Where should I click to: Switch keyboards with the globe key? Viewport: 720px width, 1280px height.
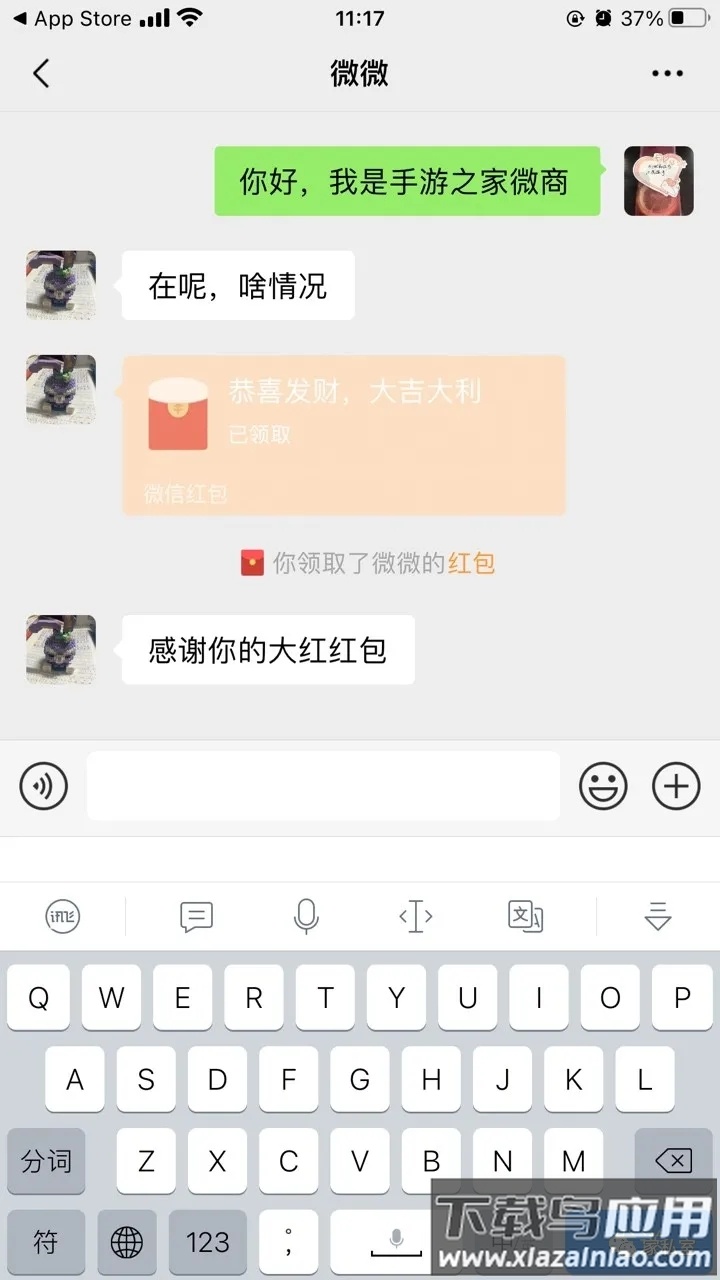pyautogui.click(x=126, y=1242)
